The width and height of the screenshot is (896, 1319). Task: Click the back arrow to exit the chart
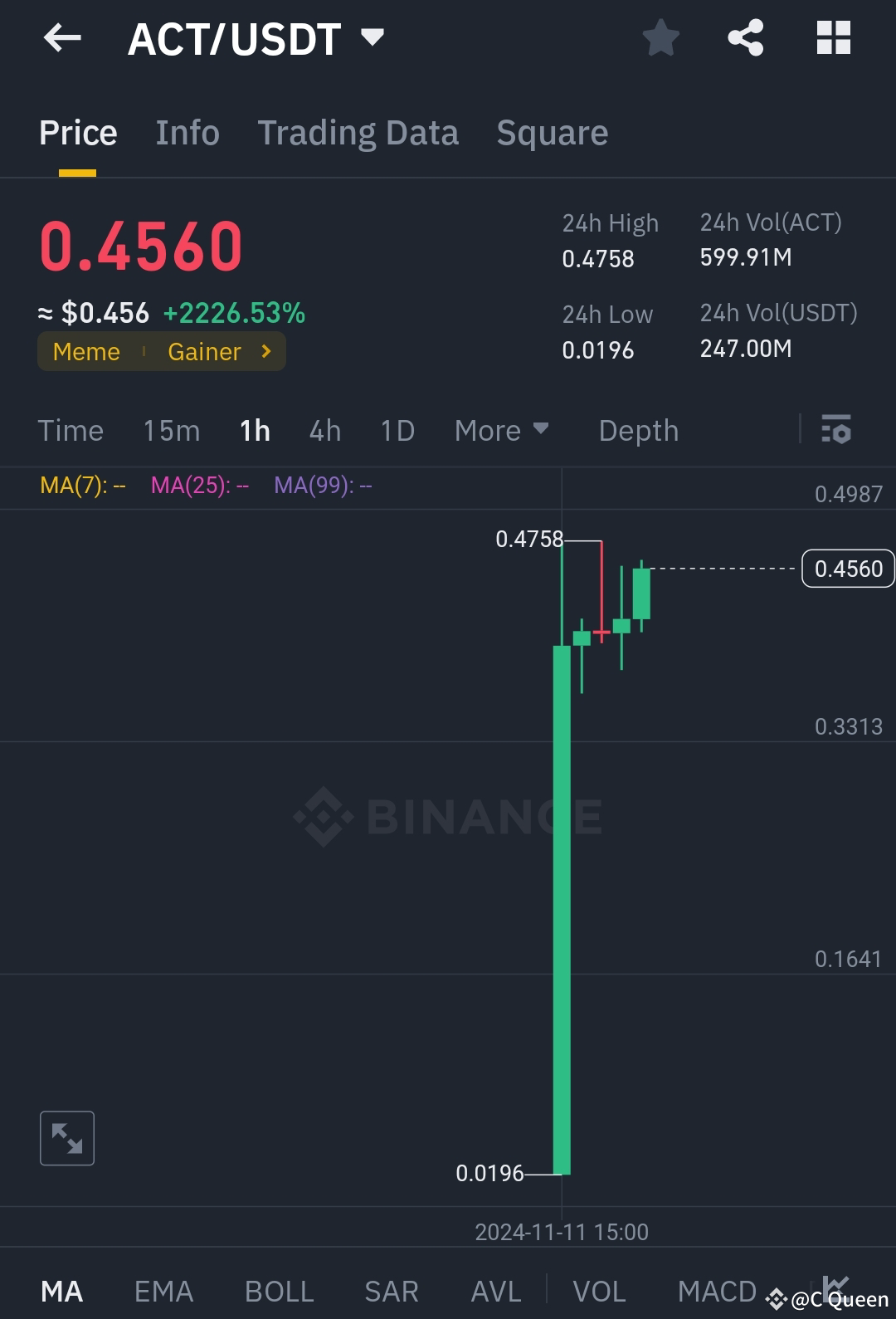pyautogui.click(x=61, y=37)
